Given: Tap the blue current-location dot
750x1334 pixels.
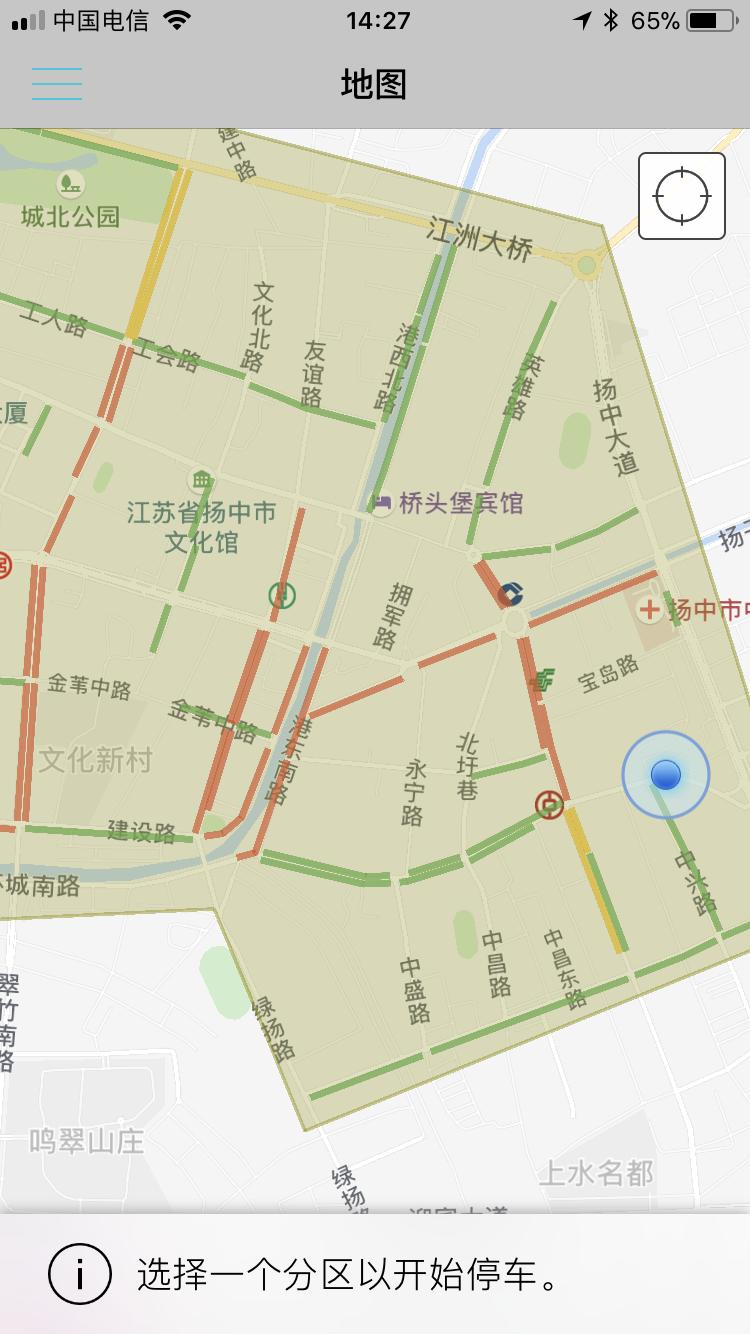Looking at the screenshot, I should click(665, 774).
